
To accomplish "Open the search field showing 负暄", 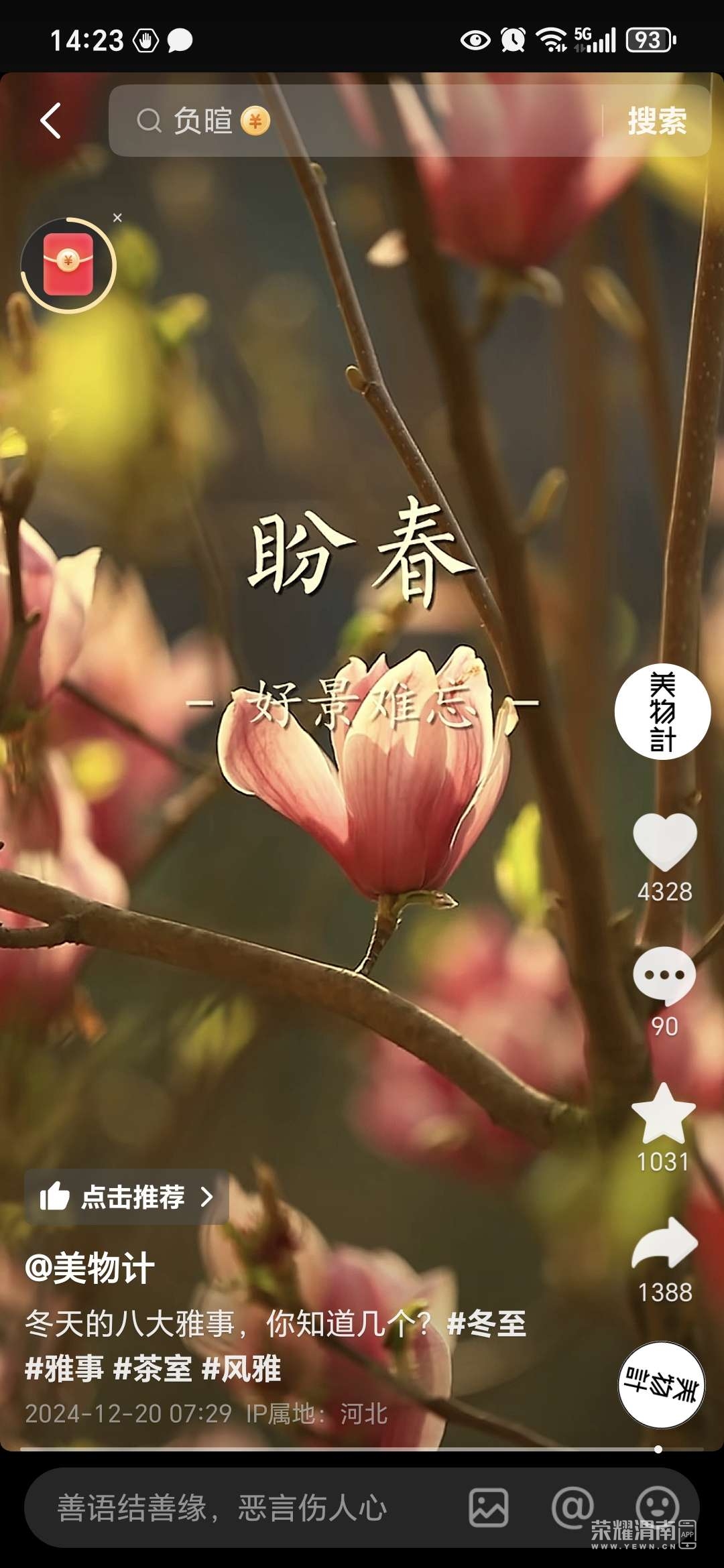I will tap(355, 121).
